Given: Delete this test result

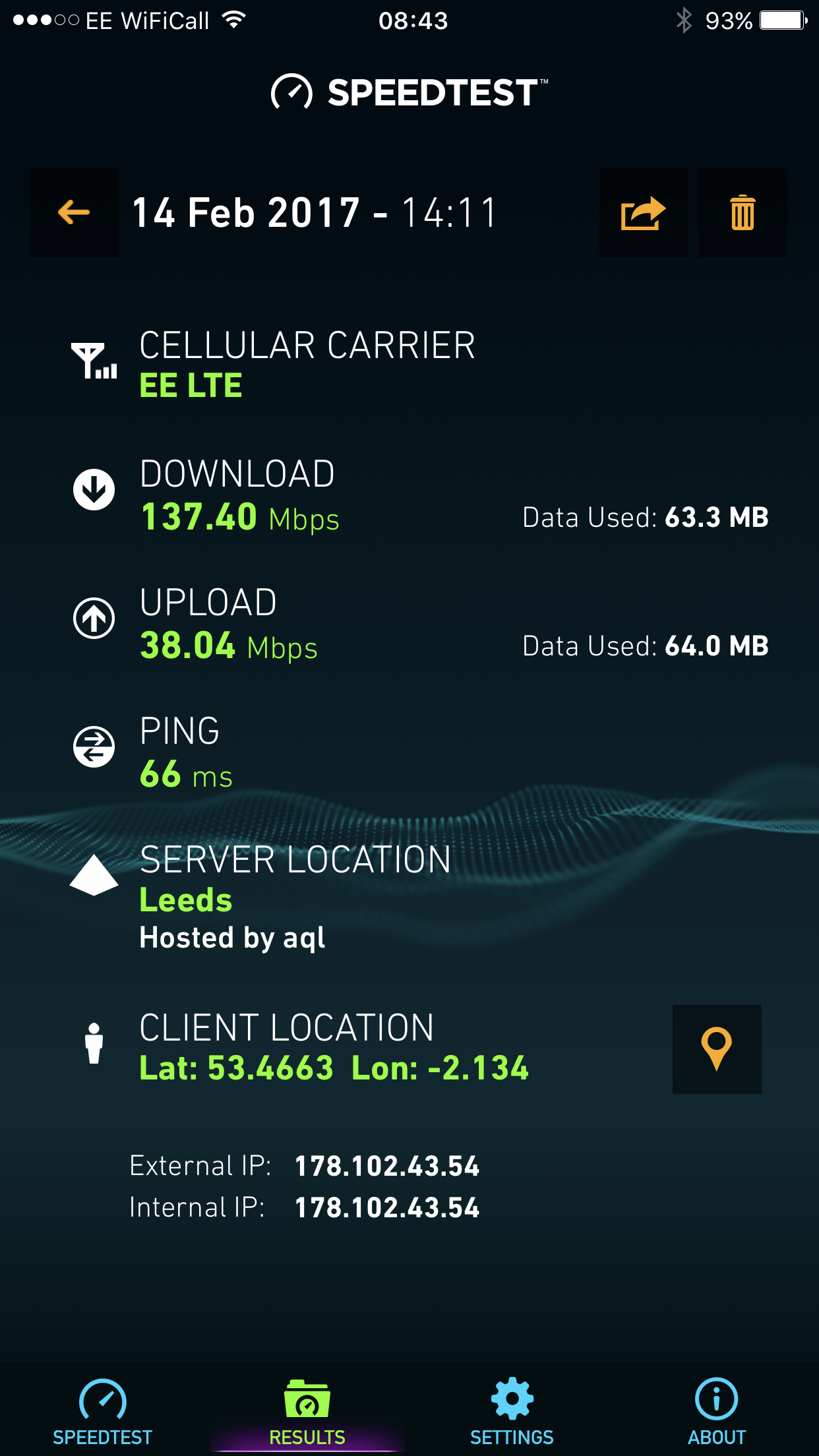Looking at the screenshot, I should point(743,212).
